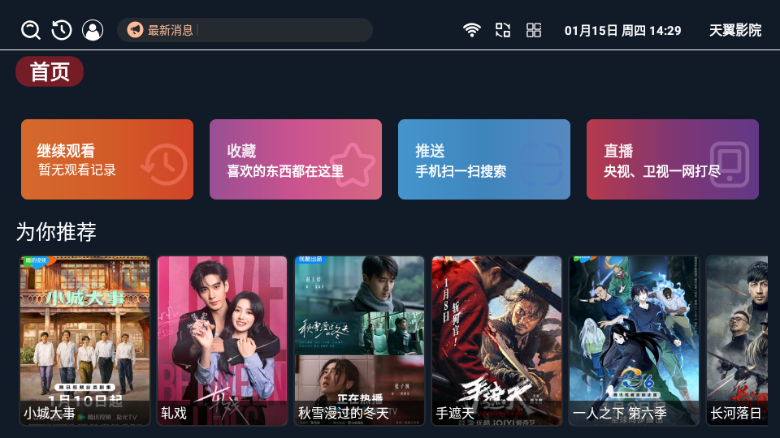Open the 收藏 favorites card
Image resolution: width=780 pixels, height=438 pixels.
(295, 160)
